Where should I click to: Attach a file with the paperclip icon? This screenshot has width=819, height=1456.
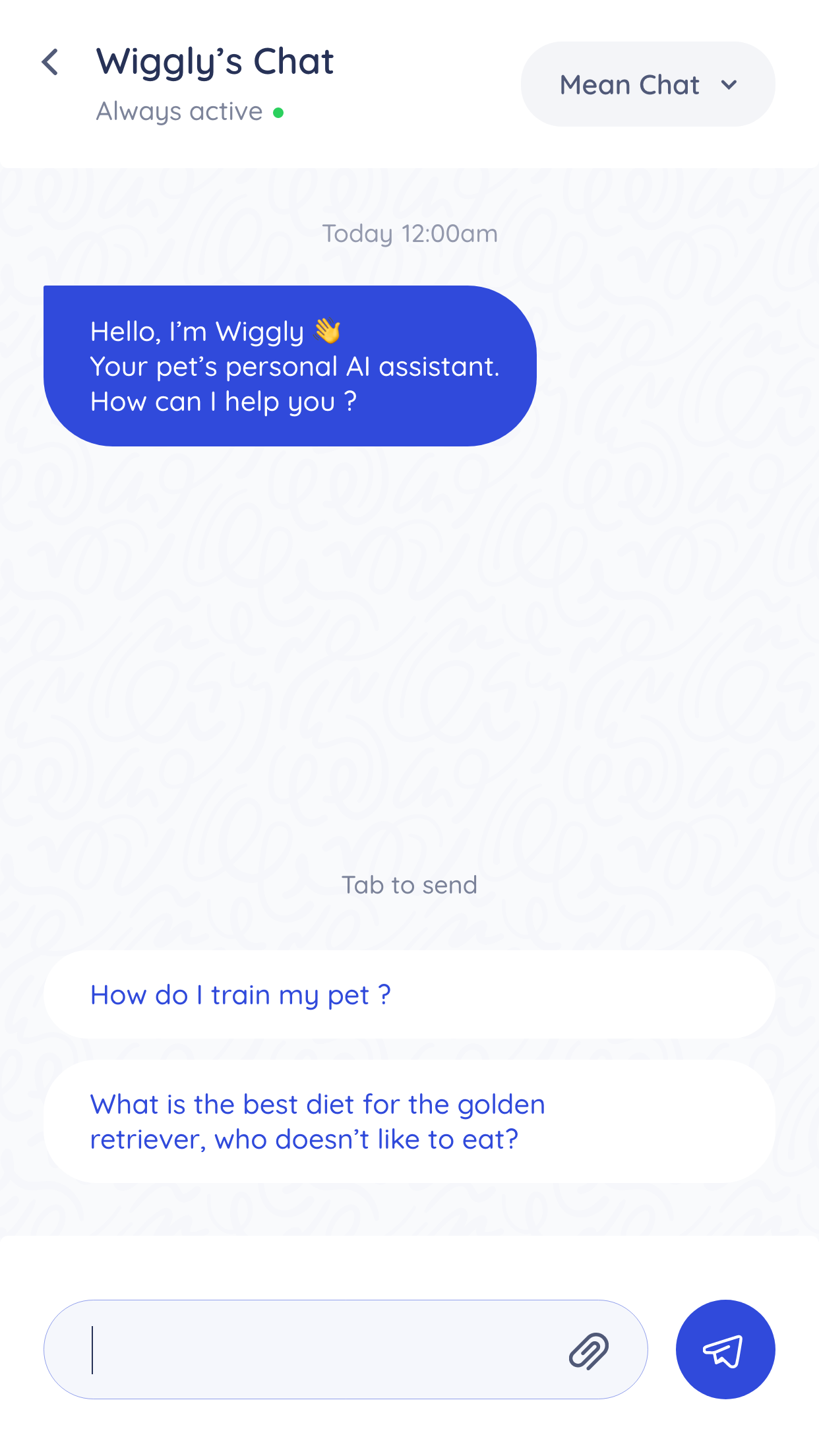(588, 1350)
